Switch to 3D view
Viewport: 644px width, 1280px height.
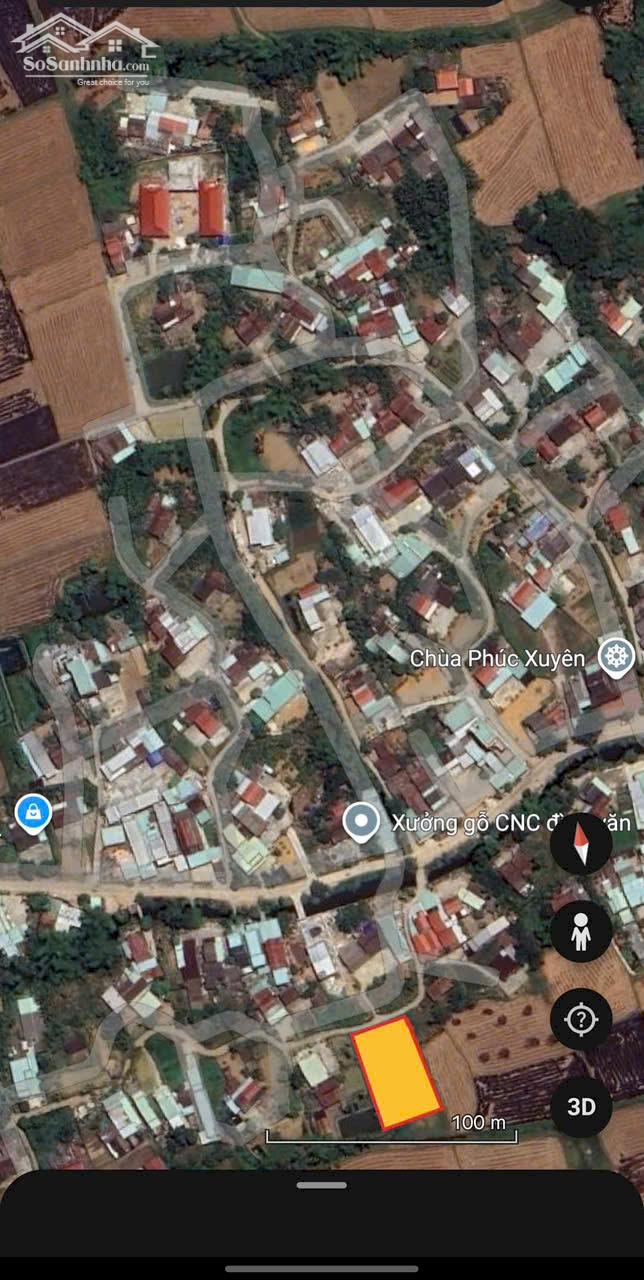click(x=581, y=1106)
